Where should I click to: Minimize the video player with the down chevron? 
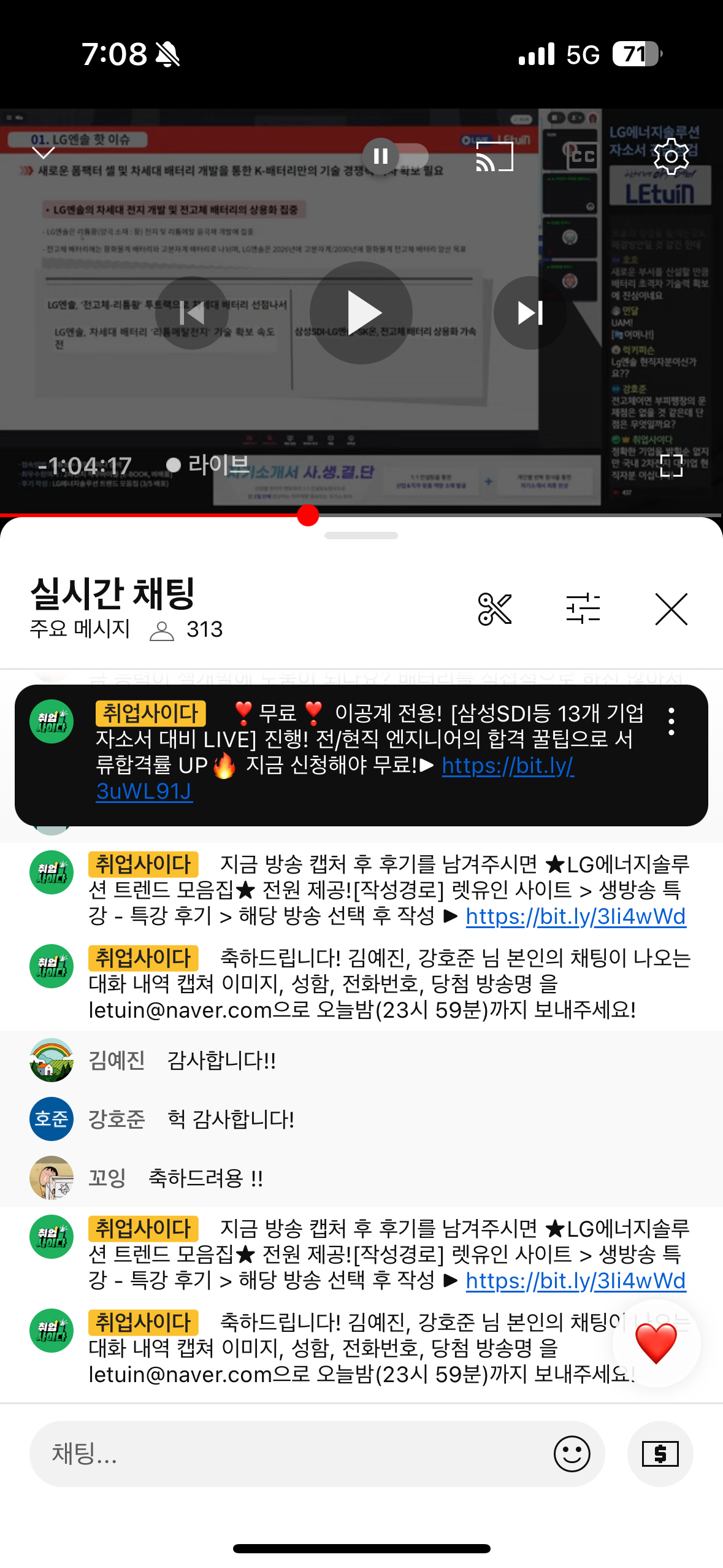(x=44, y=152)
